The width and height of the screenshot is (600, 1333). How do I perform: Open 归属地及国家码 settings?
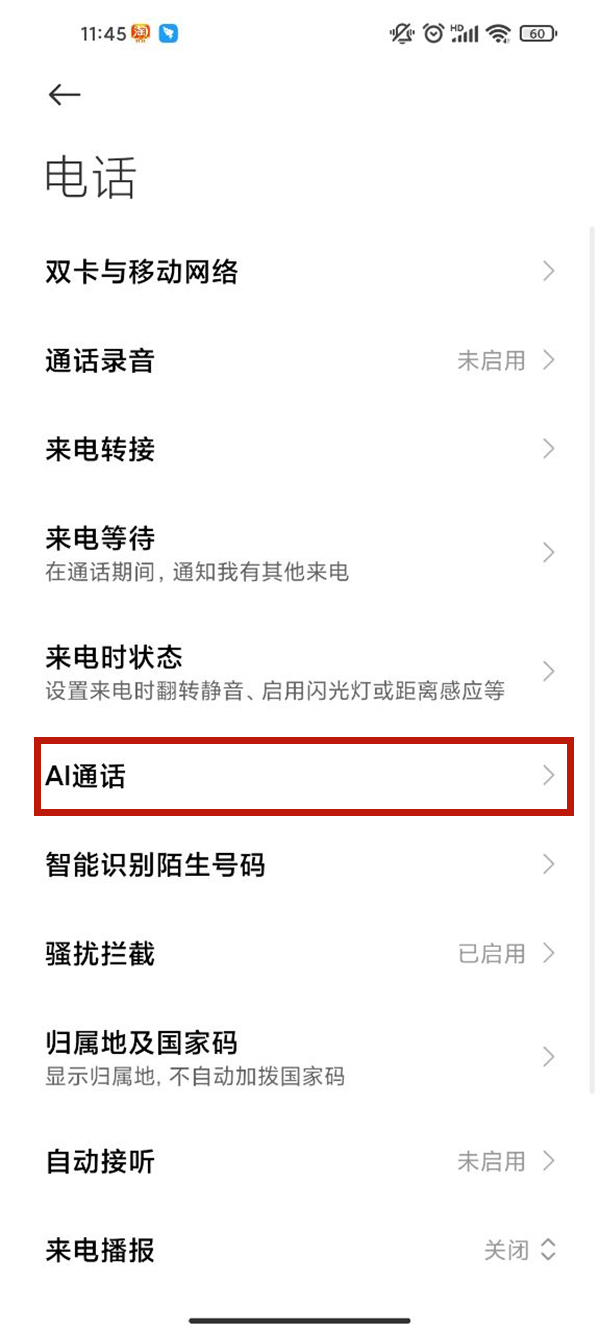pos(300,1057)
